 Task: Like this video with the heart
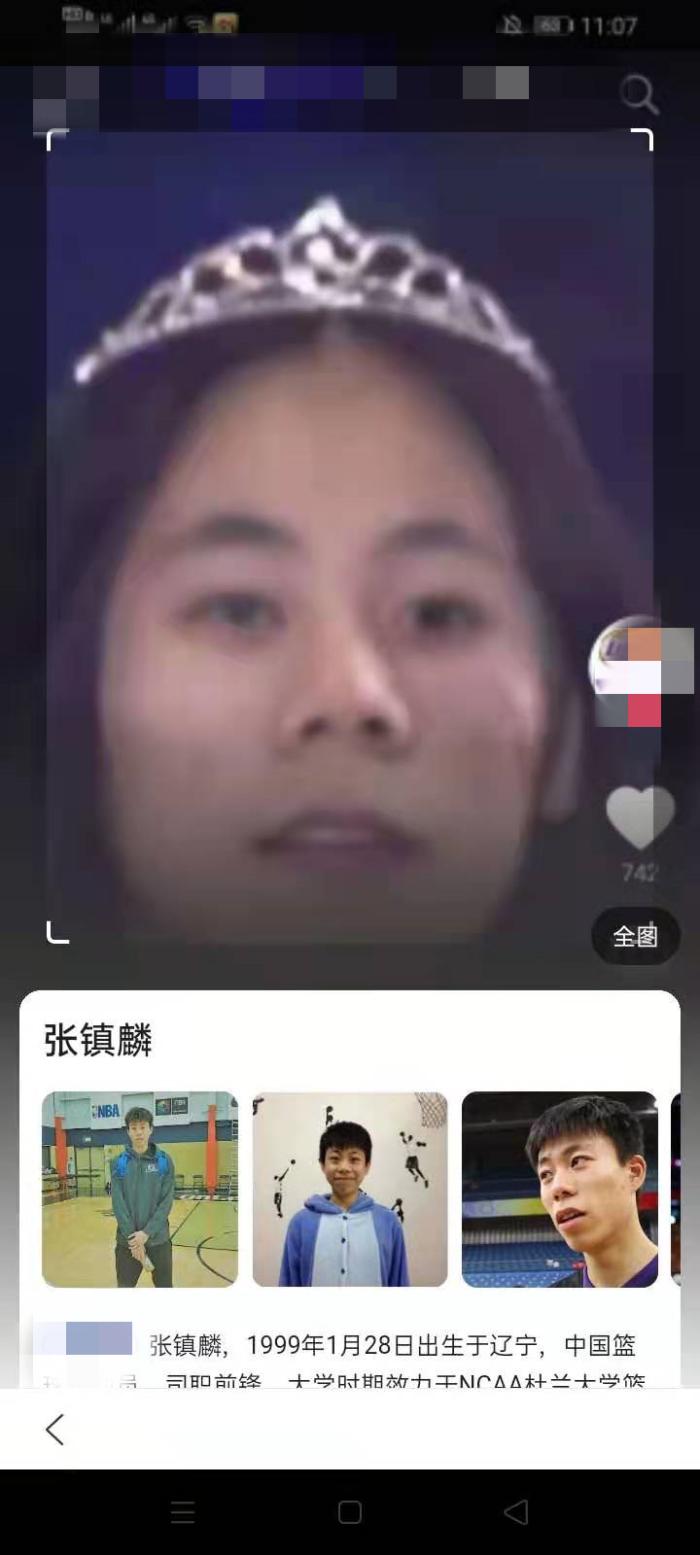tap(640, 818)
